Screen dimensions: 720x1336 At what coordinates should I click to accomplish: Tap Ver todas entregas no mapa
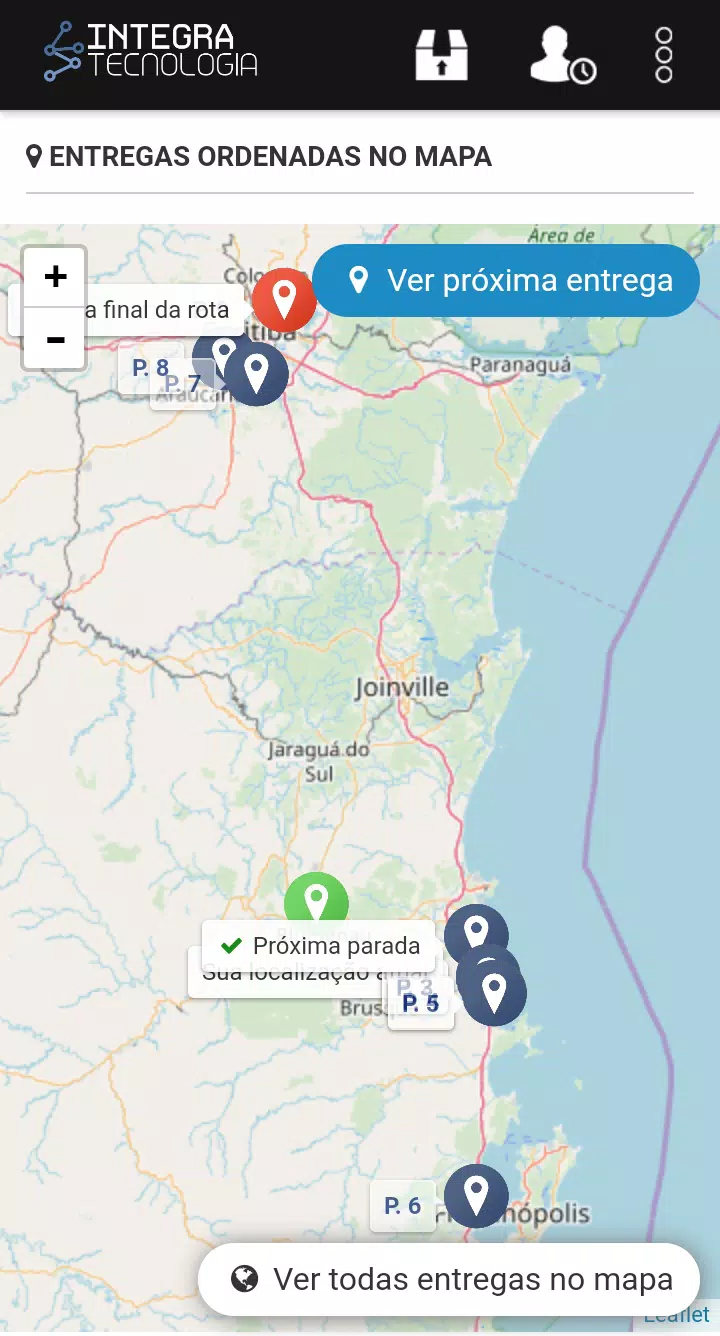click(x=449, y=1279)
